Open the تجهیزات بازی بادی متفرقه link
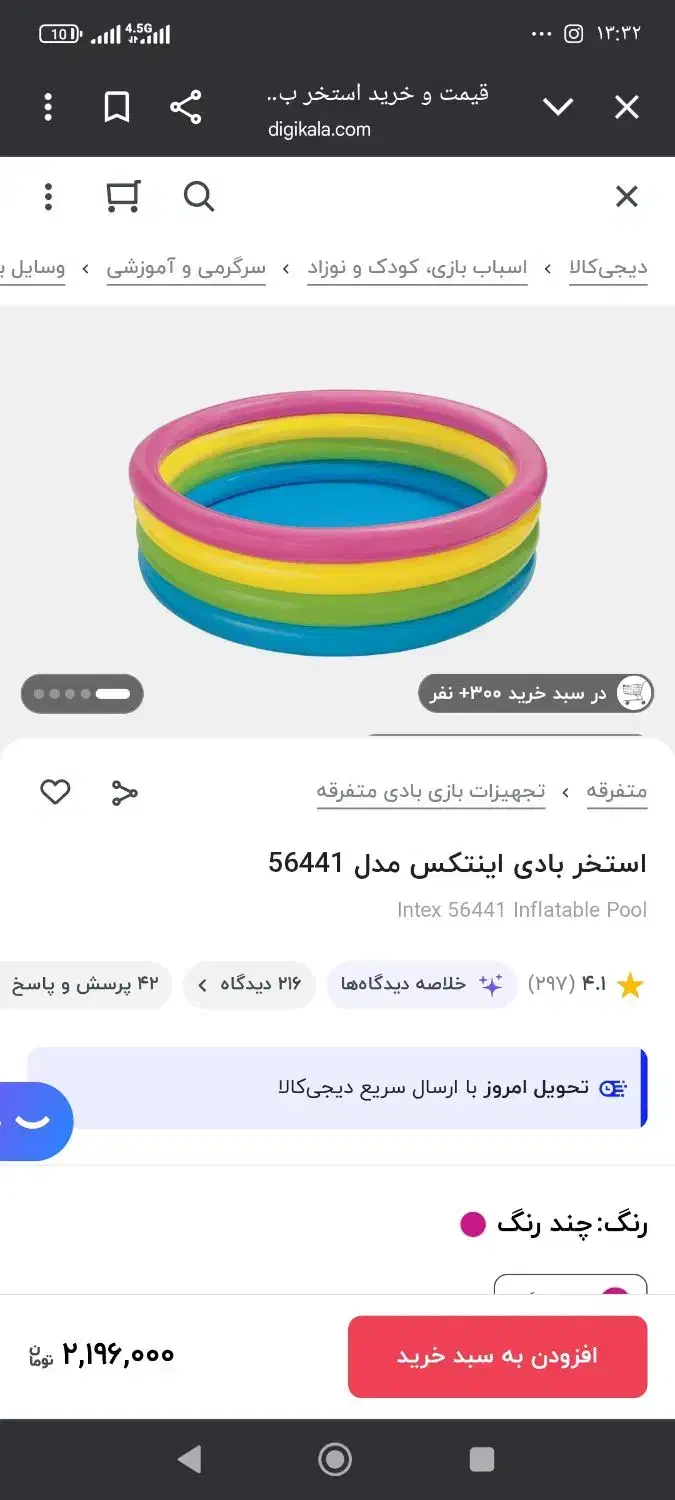675x1500 pixels. point(431,792)
